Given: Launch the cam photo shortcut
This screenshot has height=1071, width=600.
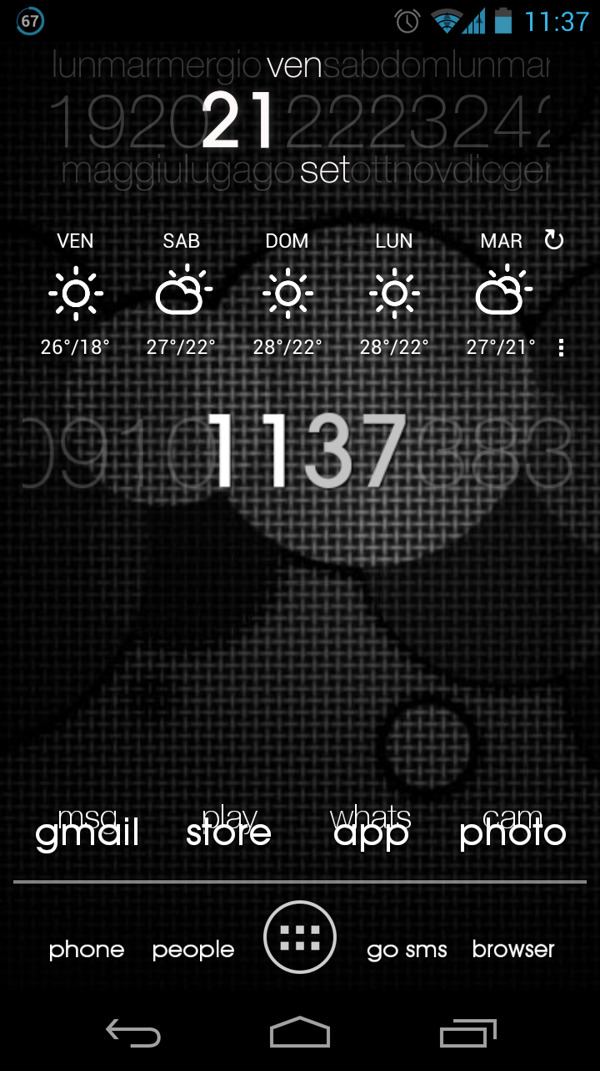Looking at the screenshot, I should 513,832.
